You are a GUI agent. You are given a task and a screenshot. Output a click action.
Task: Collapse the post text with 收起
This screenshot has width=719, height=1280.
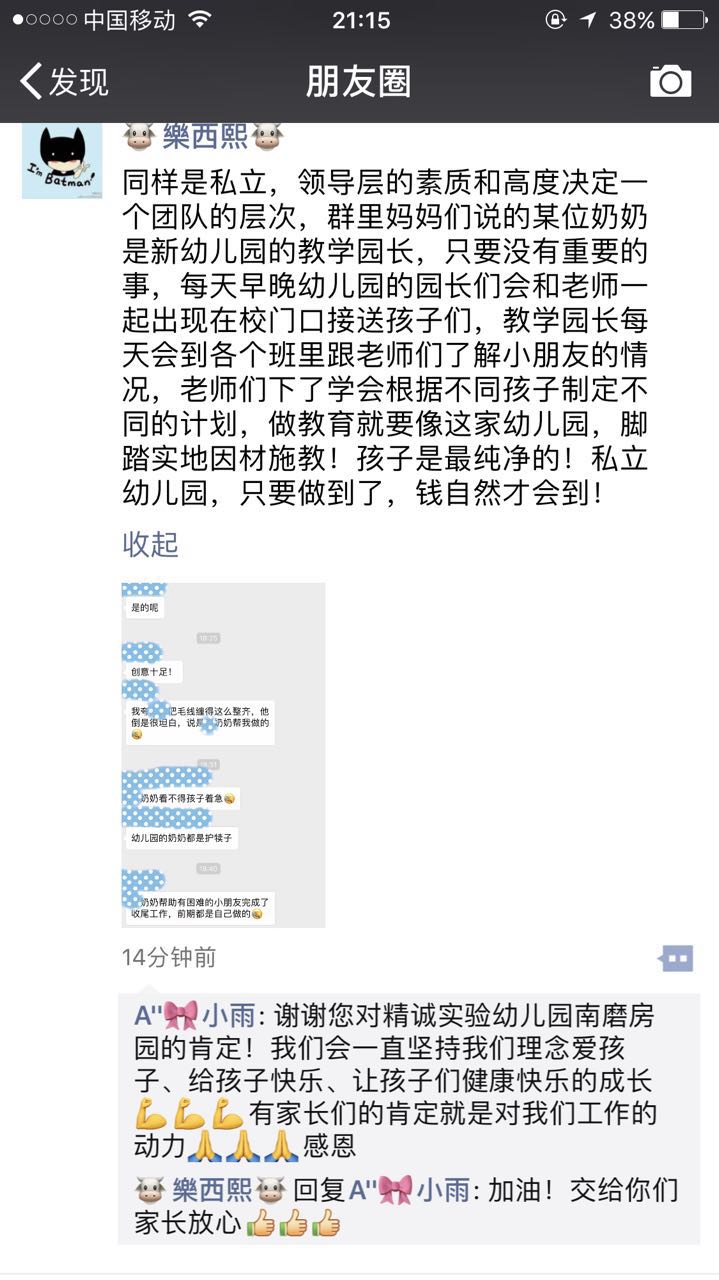[x=150, y=544]
